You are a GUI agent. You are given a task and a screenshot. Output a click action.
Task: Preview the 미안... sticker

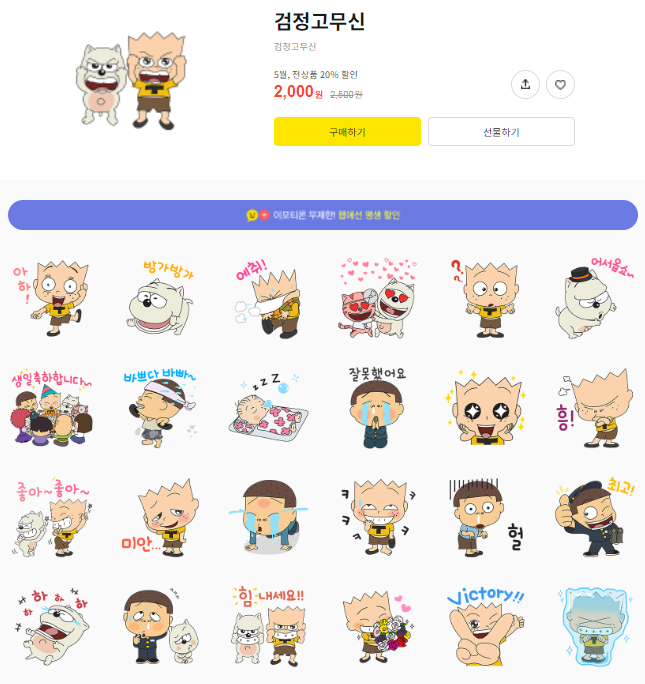161,515
